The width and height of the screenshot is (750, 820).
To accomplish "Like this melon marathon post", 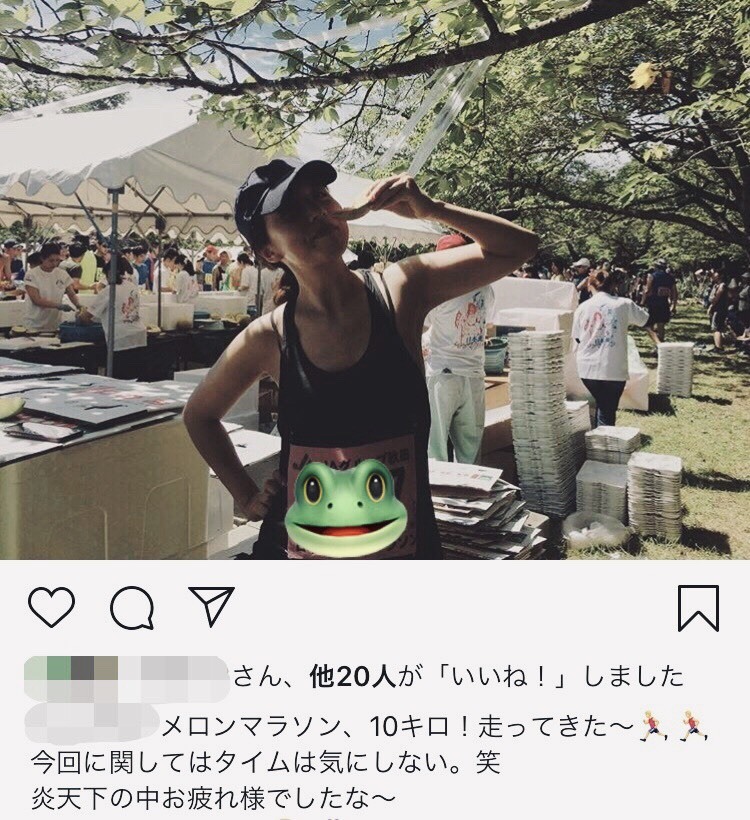I will tap(50, 607).
